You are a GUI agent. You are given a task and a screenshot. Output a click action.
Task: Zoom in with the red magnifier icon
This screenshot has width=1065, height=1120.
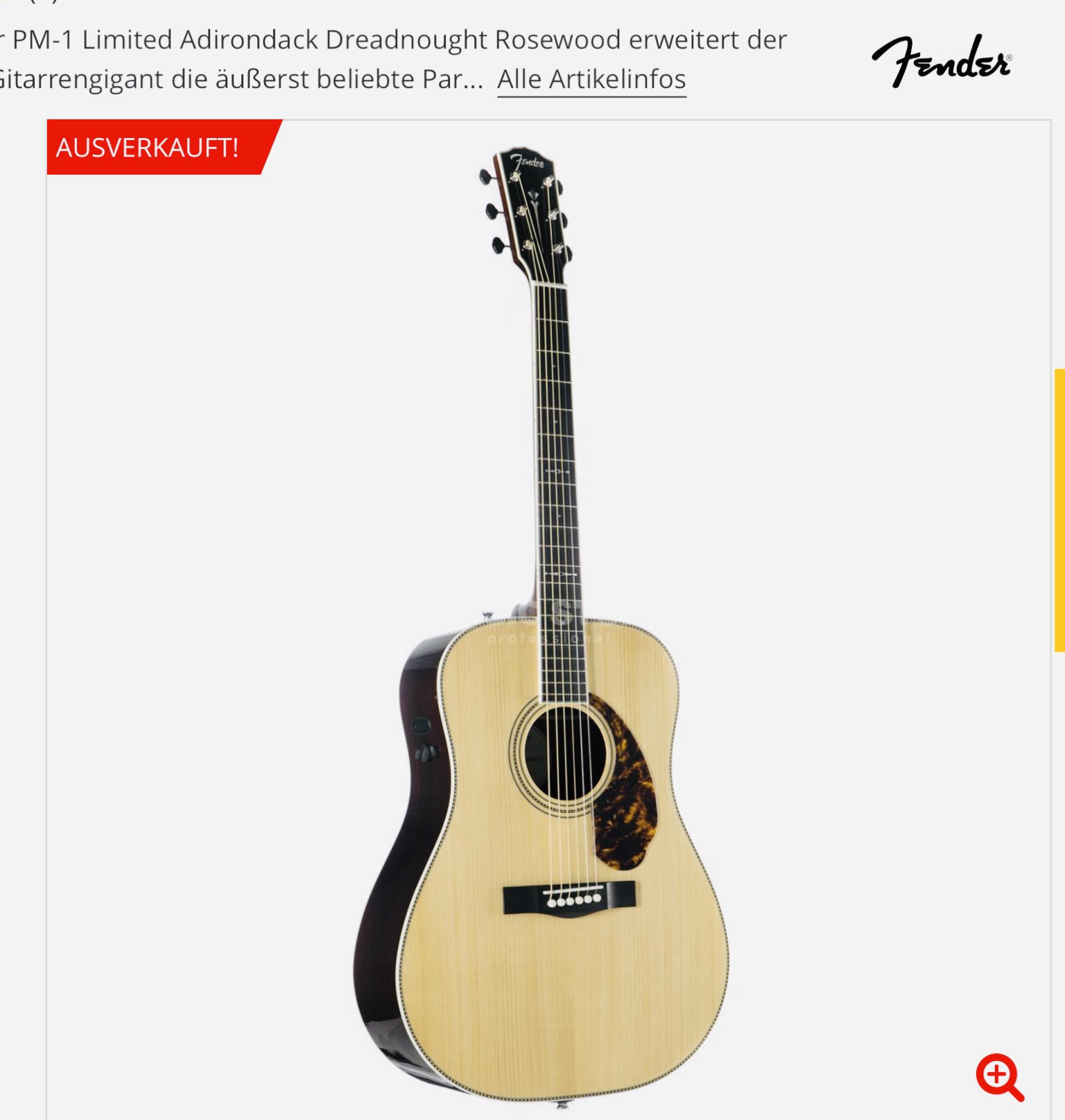click(999, 1077)
